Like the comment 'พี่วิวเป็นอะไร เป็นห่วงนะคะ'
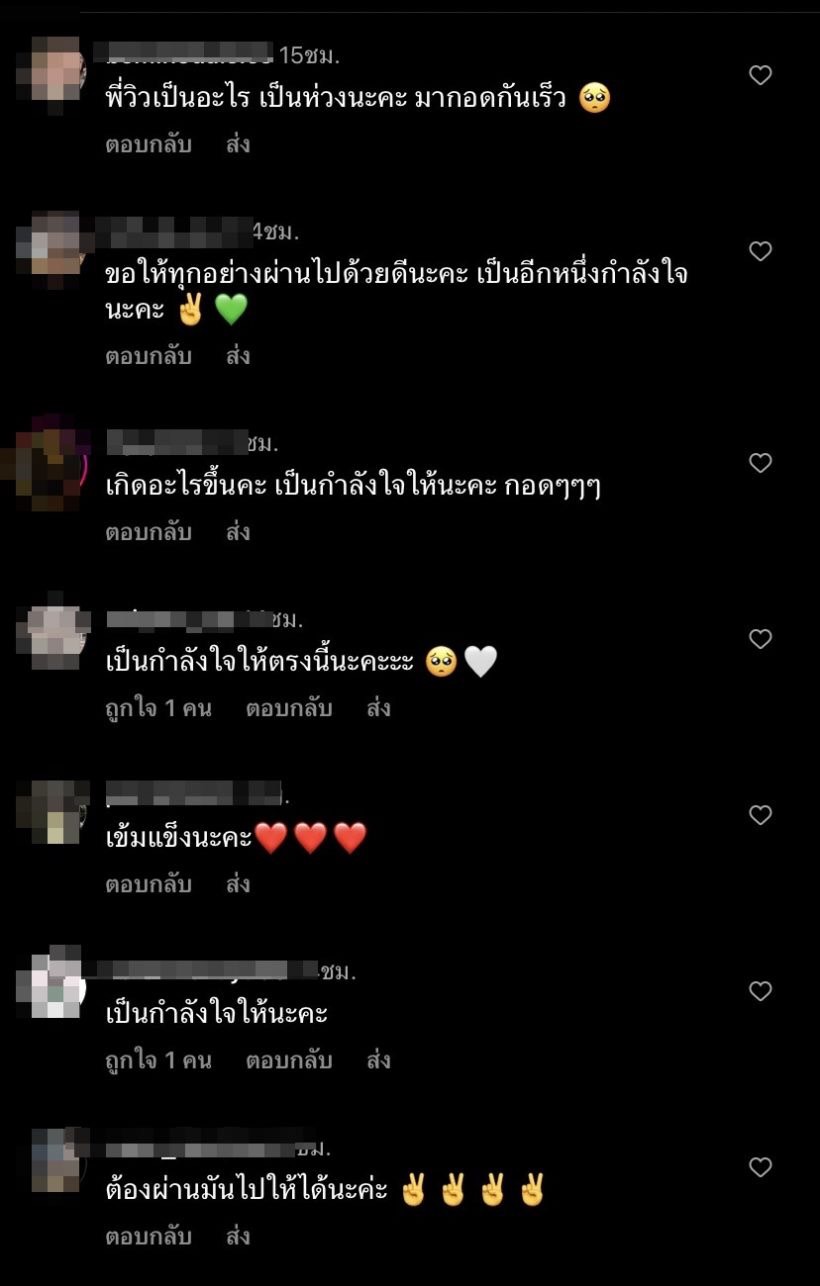Image resolution: width=820 pixels, height=1286 pixels. [x=760, y=75]
